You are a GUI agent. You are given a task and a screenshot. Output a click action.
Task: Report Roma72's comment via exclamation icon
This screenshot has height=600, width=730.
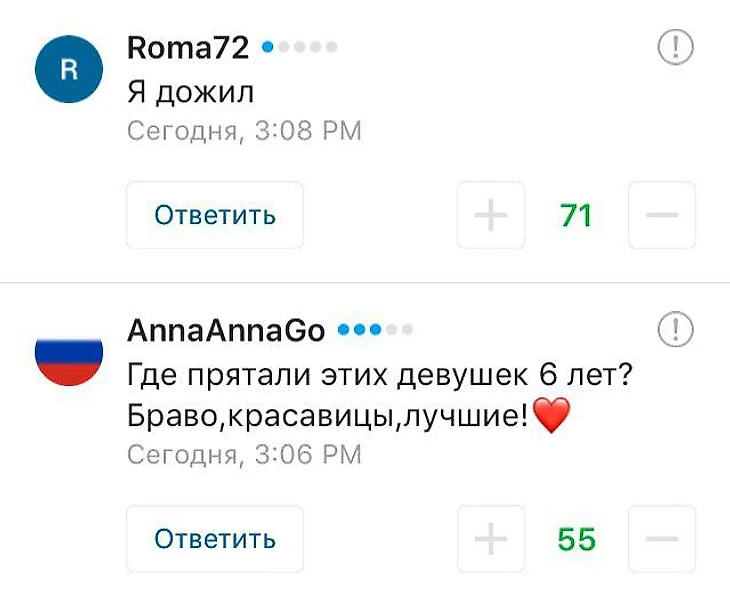click(675, 47)
